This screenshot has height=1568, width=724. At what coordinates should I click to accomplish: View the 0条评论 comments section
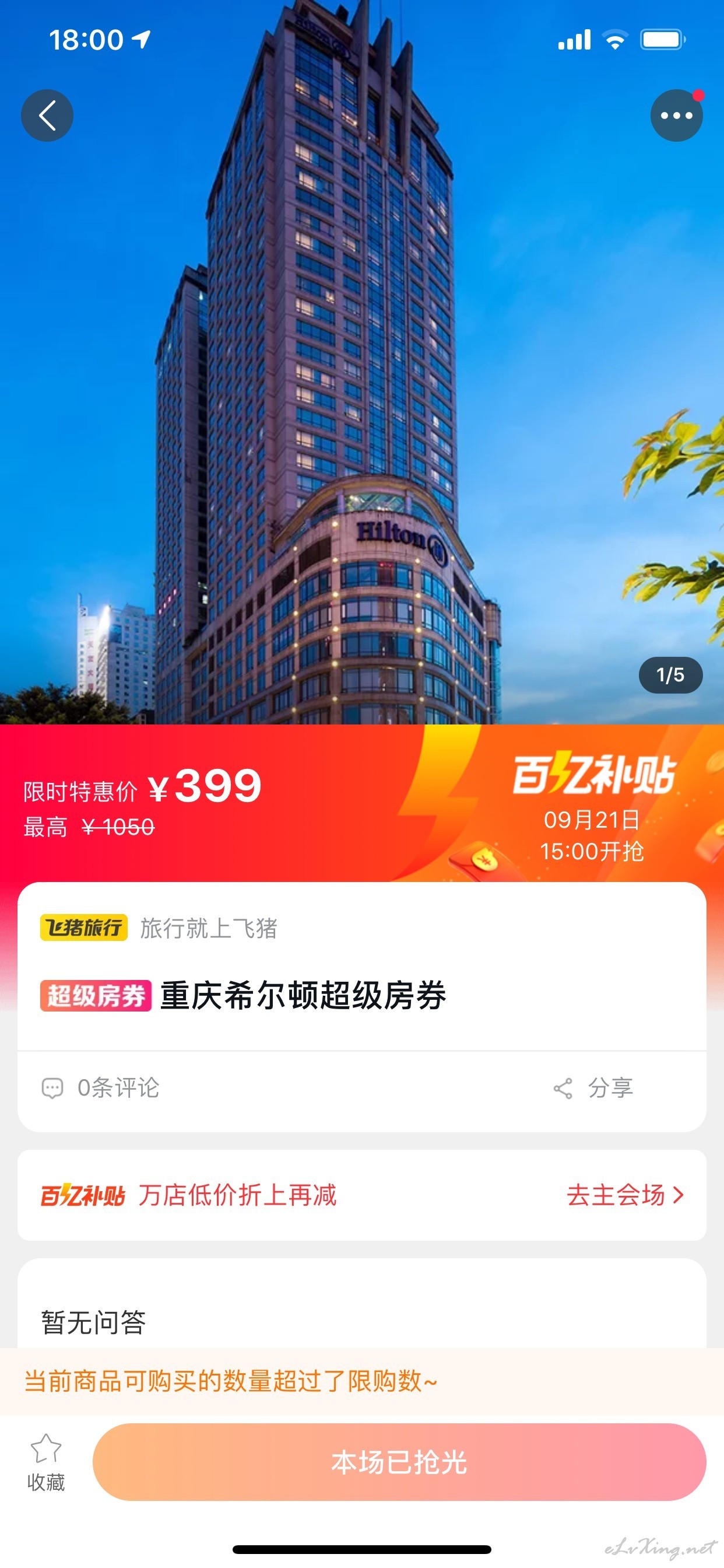pos(100,1088)
